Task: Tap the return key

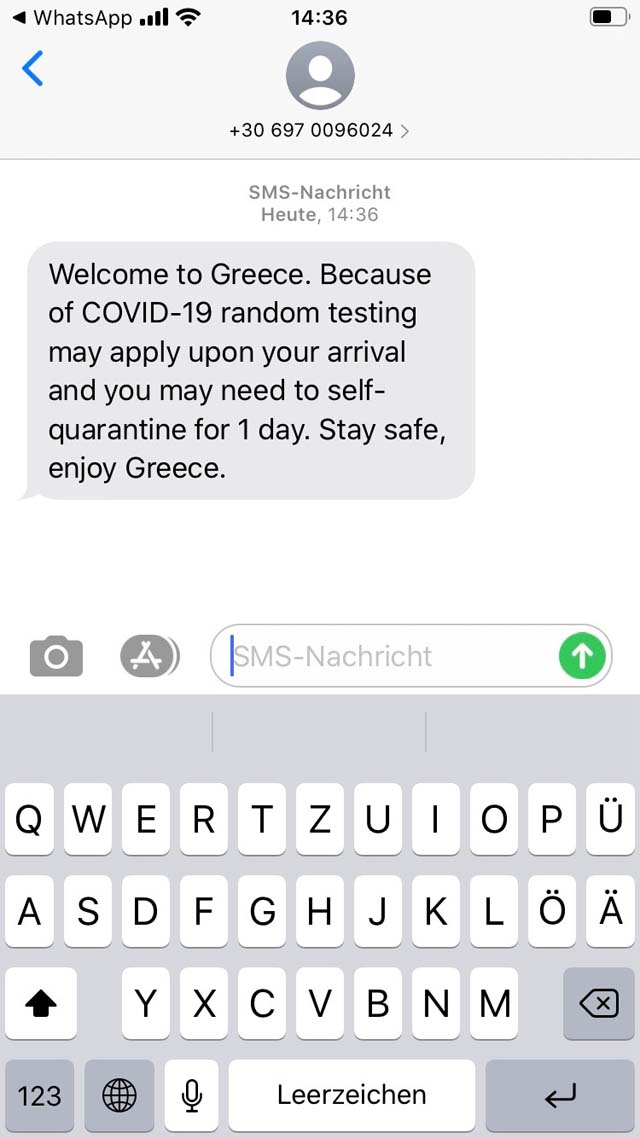Action: click(559, 1096)
